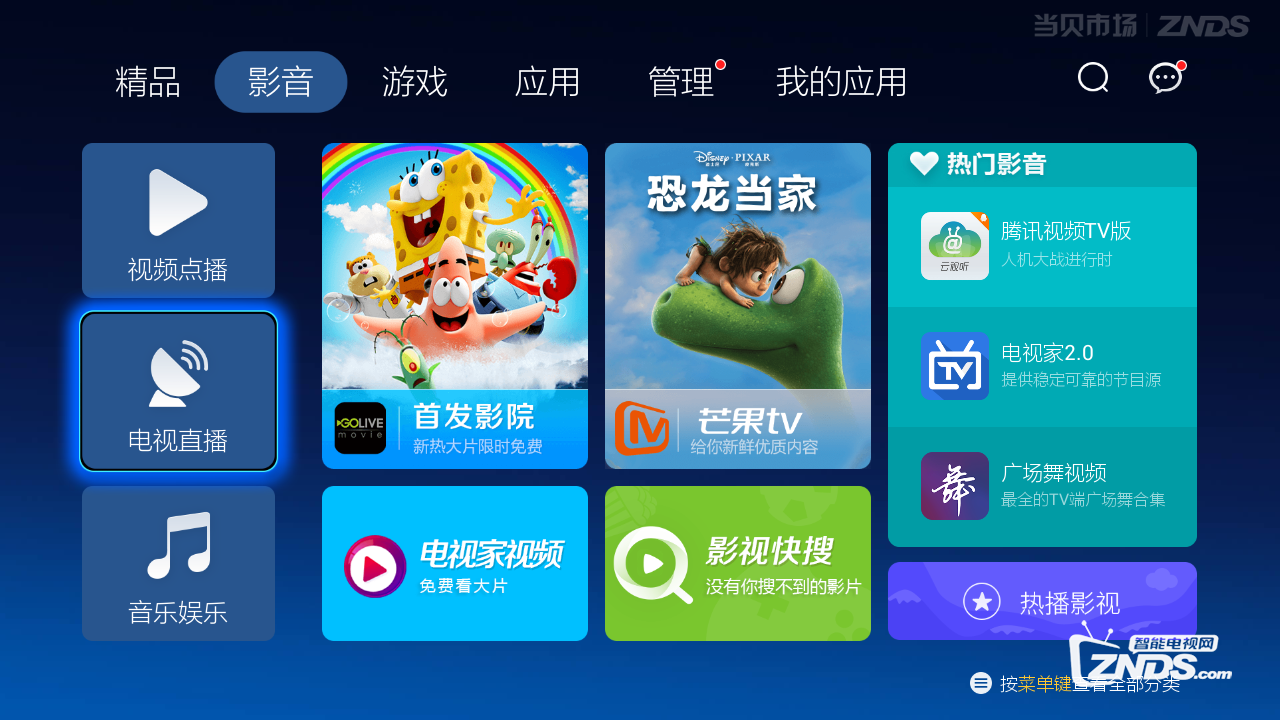This screenshot has height=720, width=1280.
Task: Open the 电视家视频 tile
Action: pos(455,563)
